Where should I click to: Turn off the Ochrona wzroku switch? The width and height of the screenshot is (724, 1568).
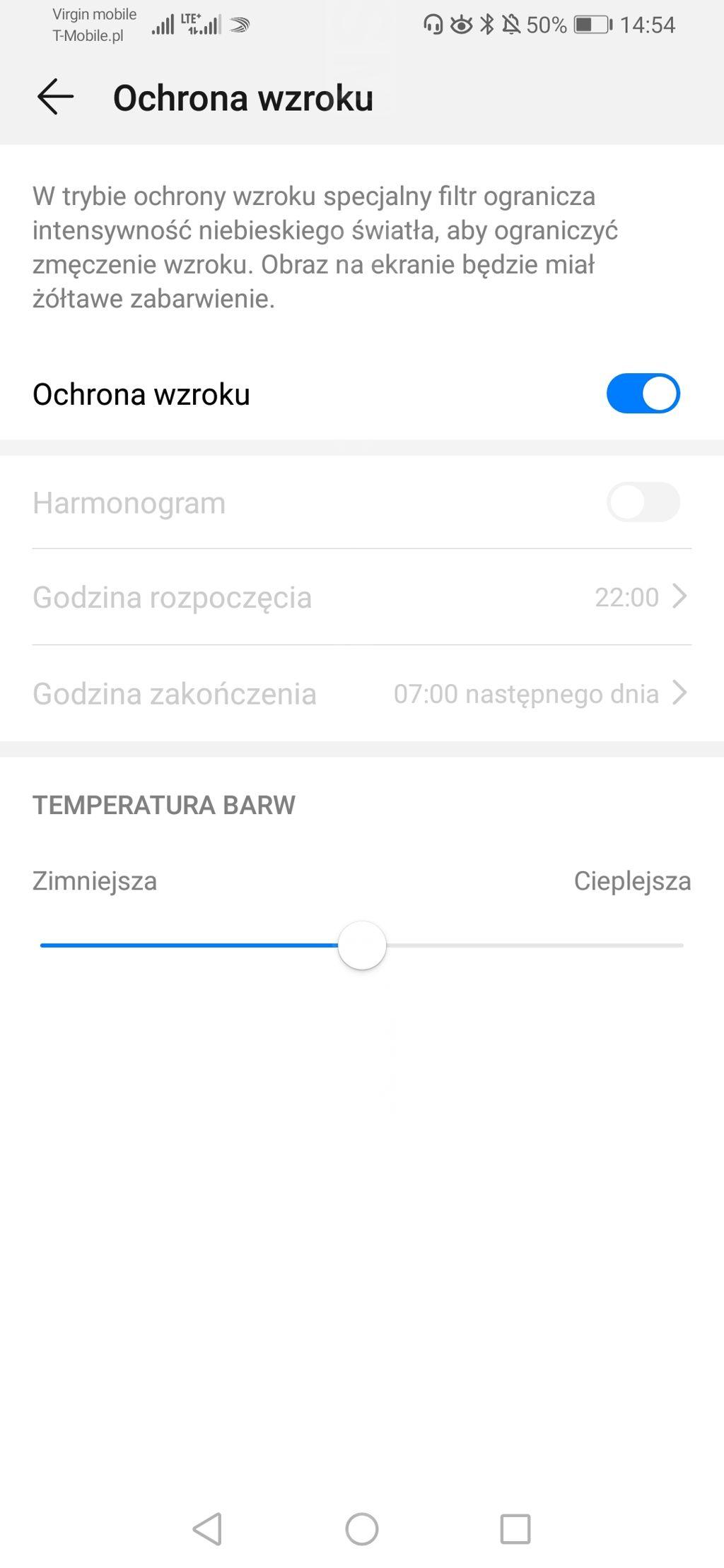[643, 394]
